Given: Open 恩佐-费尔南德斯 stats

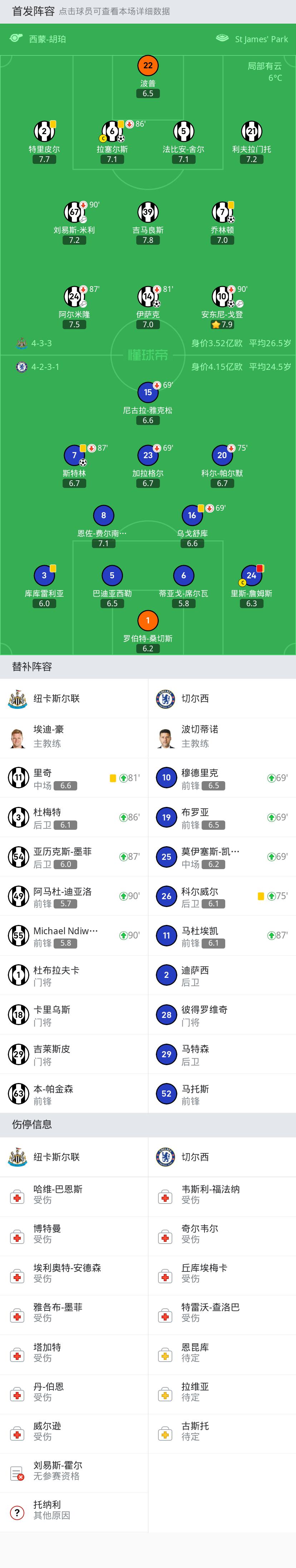Looking at the screenshot, I should click(x=103, y=515).
